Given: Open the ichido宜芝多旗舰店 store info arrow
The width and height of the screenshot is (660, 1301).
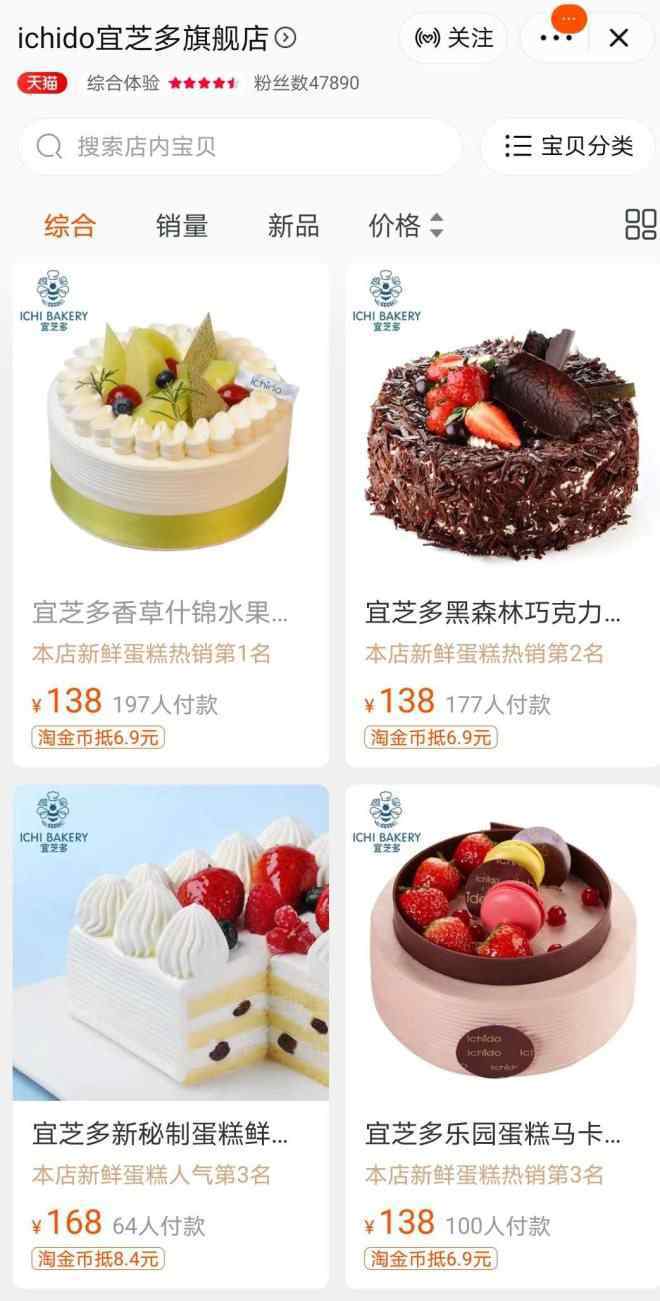Looking at the screenshot, I should (x=286, y=38).
